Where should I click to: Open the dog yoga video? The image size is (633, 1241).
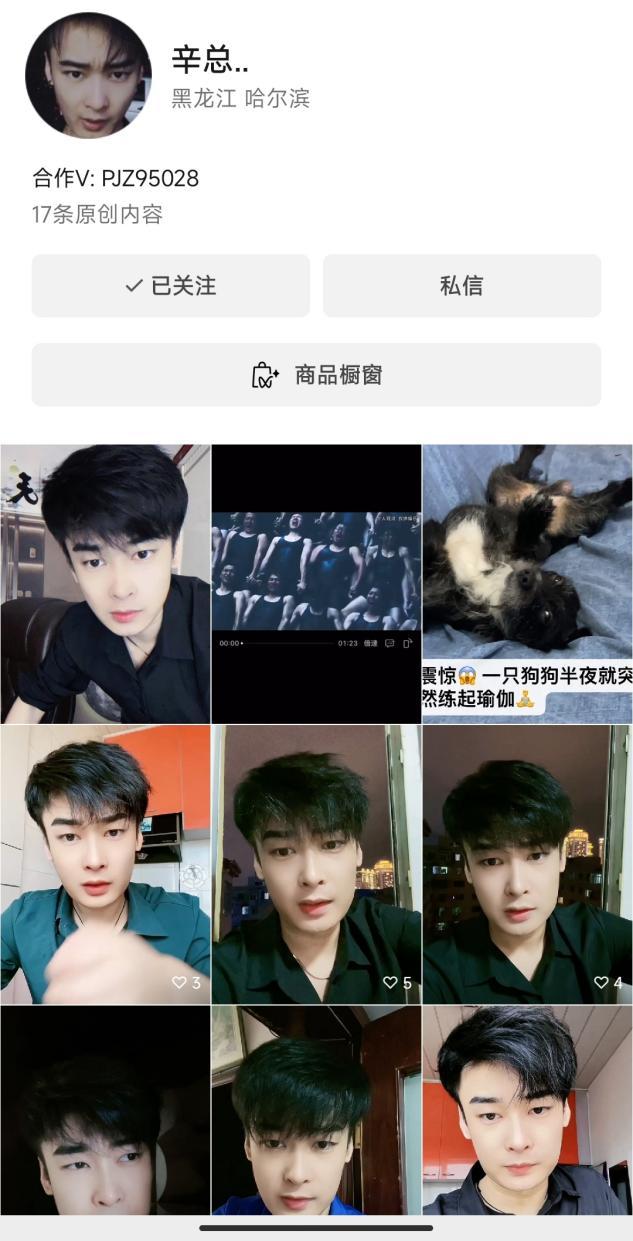pos(527,583)
